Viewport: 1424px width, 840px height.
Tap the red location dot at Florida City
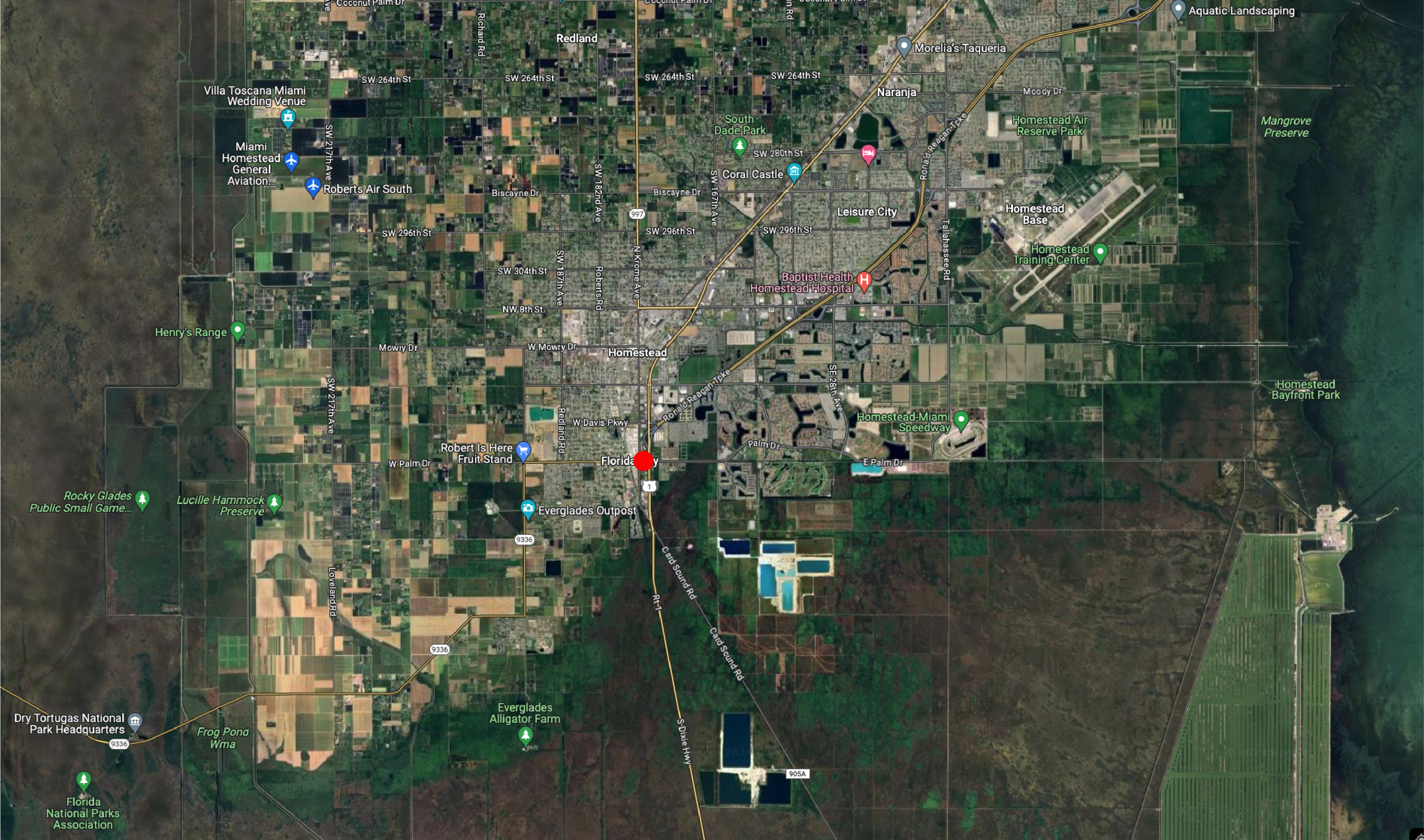643,461
